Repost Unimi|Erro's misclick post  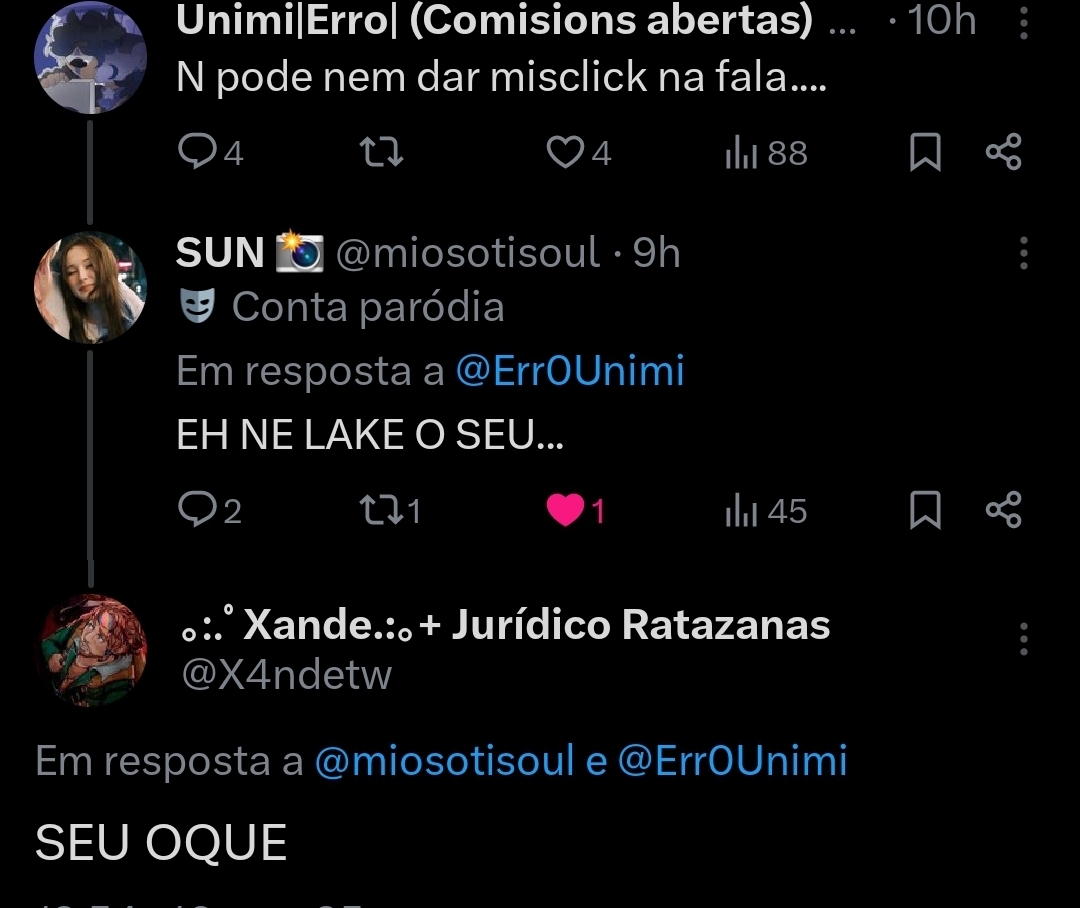(381, 152)
